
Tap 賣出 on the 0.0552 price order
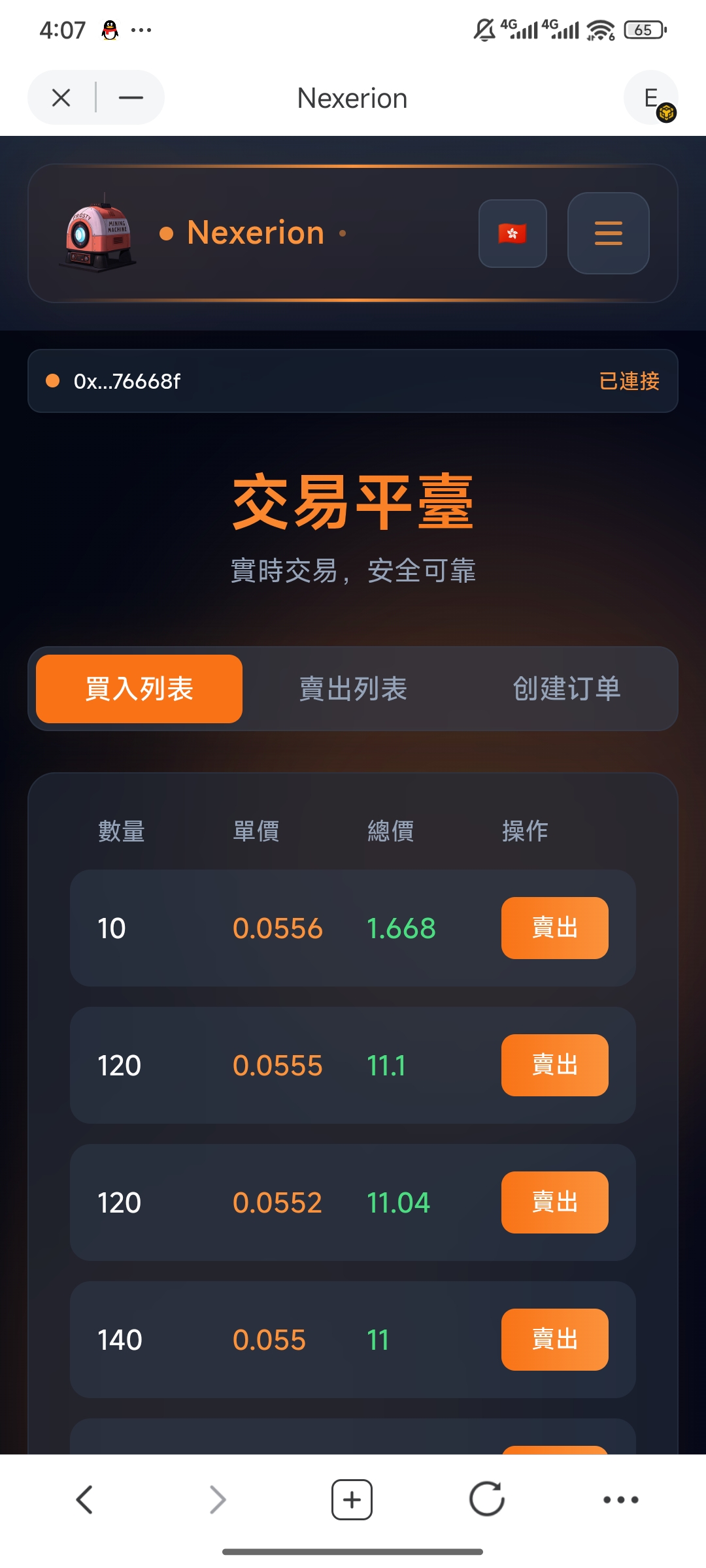click(554, 1202)
